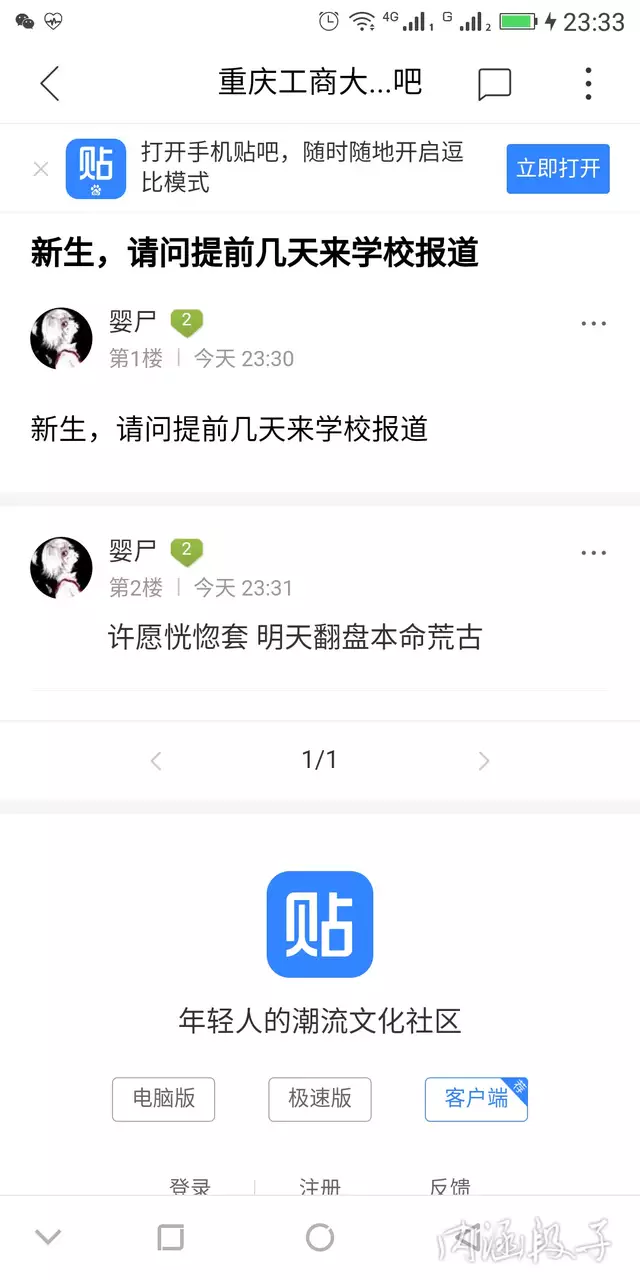
Task: Go back using the top-left arrow
Action: 50,84
